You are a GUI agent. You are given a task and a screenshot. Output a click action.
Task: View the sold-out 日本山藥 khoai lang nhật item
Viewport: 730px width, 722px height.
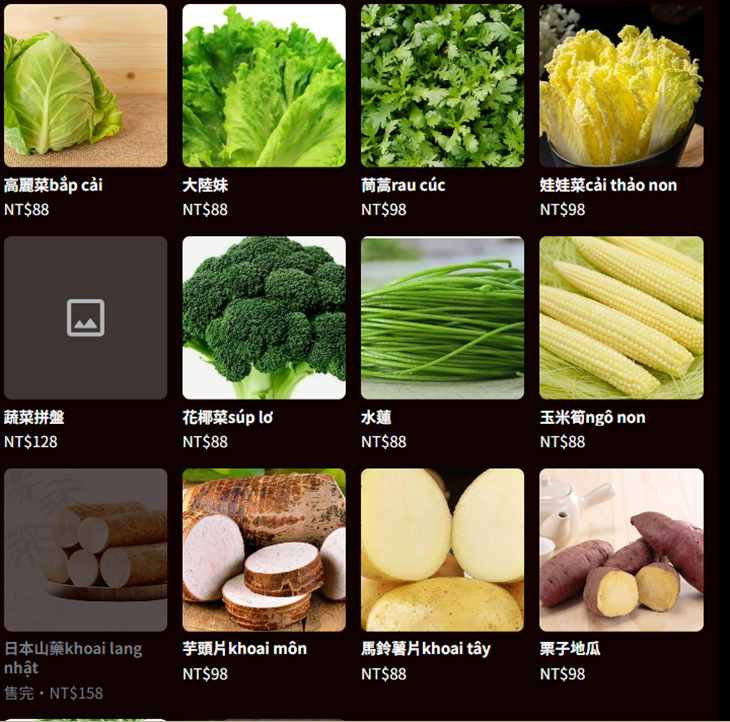point(85,550)
